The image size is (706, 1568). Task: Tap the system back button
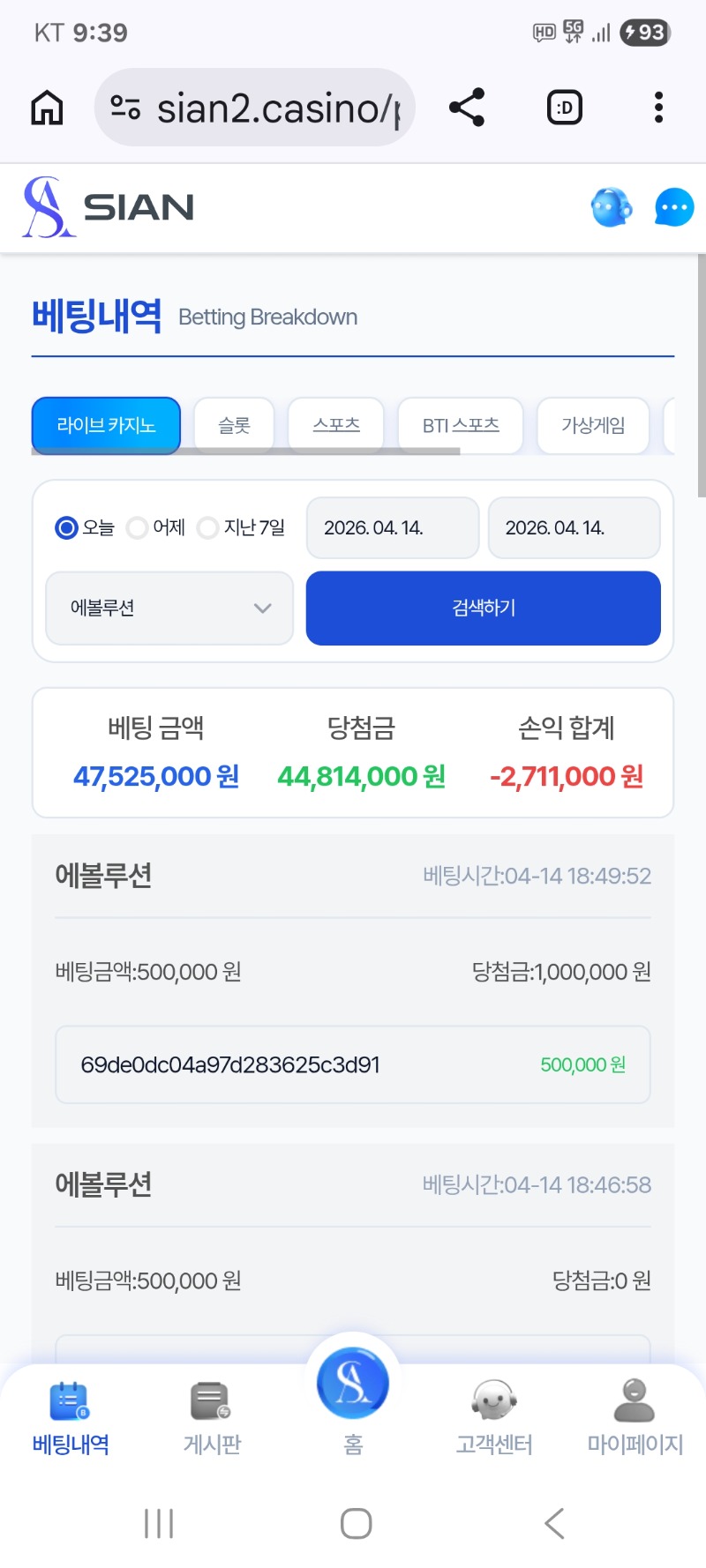[x=554, y=1523]
